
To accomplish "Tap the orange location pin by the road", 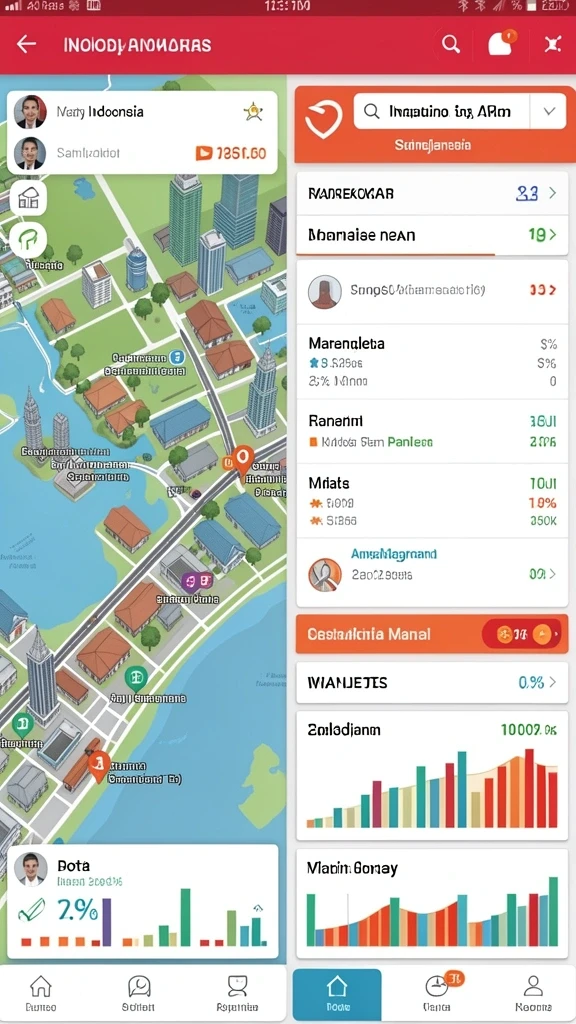I will click(x=242, y=460).
